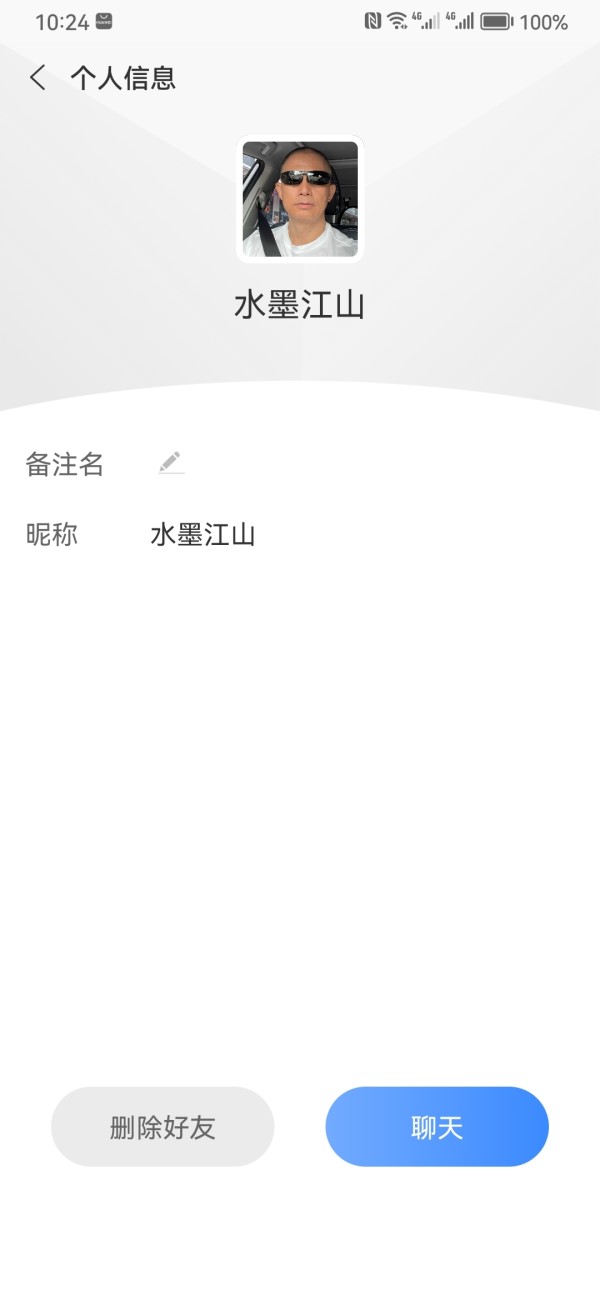Start a chat via the 聊天 button
This screenshot has width=600, height=1300.
pos(437,1127)
